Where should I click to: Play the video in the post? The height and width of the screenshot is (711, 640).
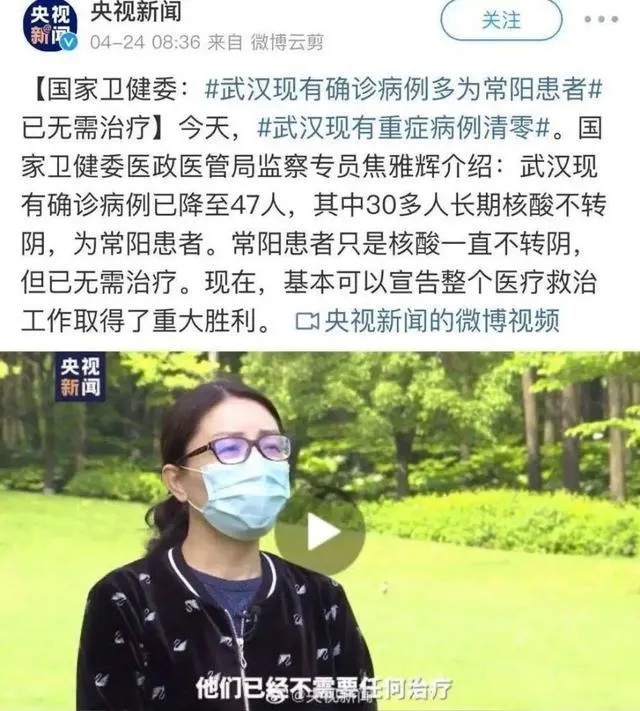pos(320,531)
